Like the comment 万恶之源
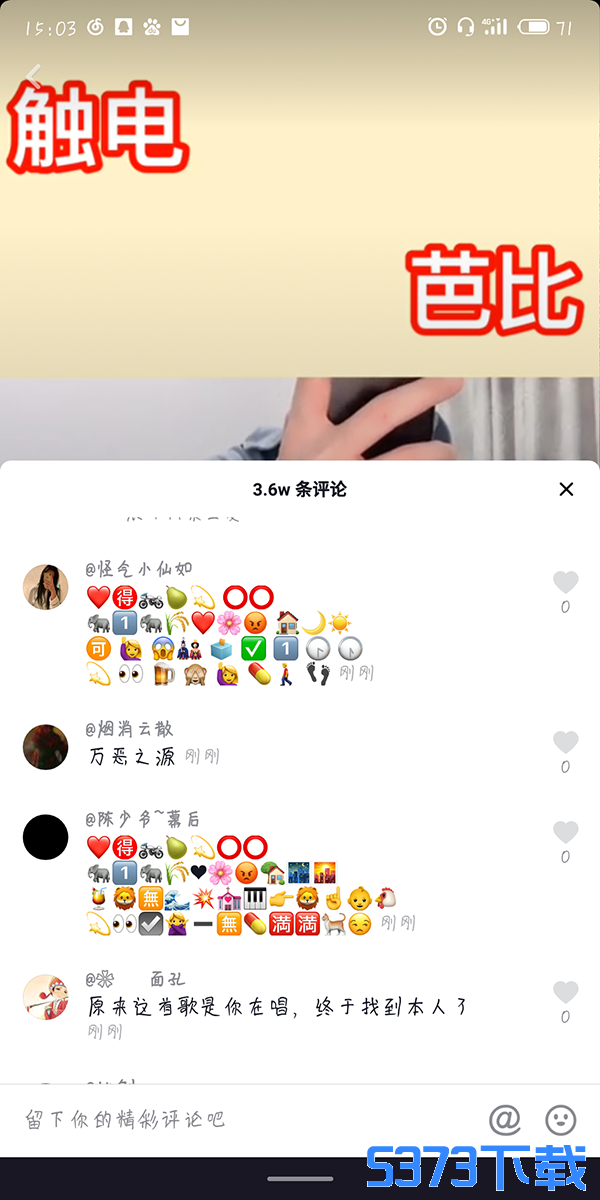This screenshot has width=600, height=1200. coord(566,743)
